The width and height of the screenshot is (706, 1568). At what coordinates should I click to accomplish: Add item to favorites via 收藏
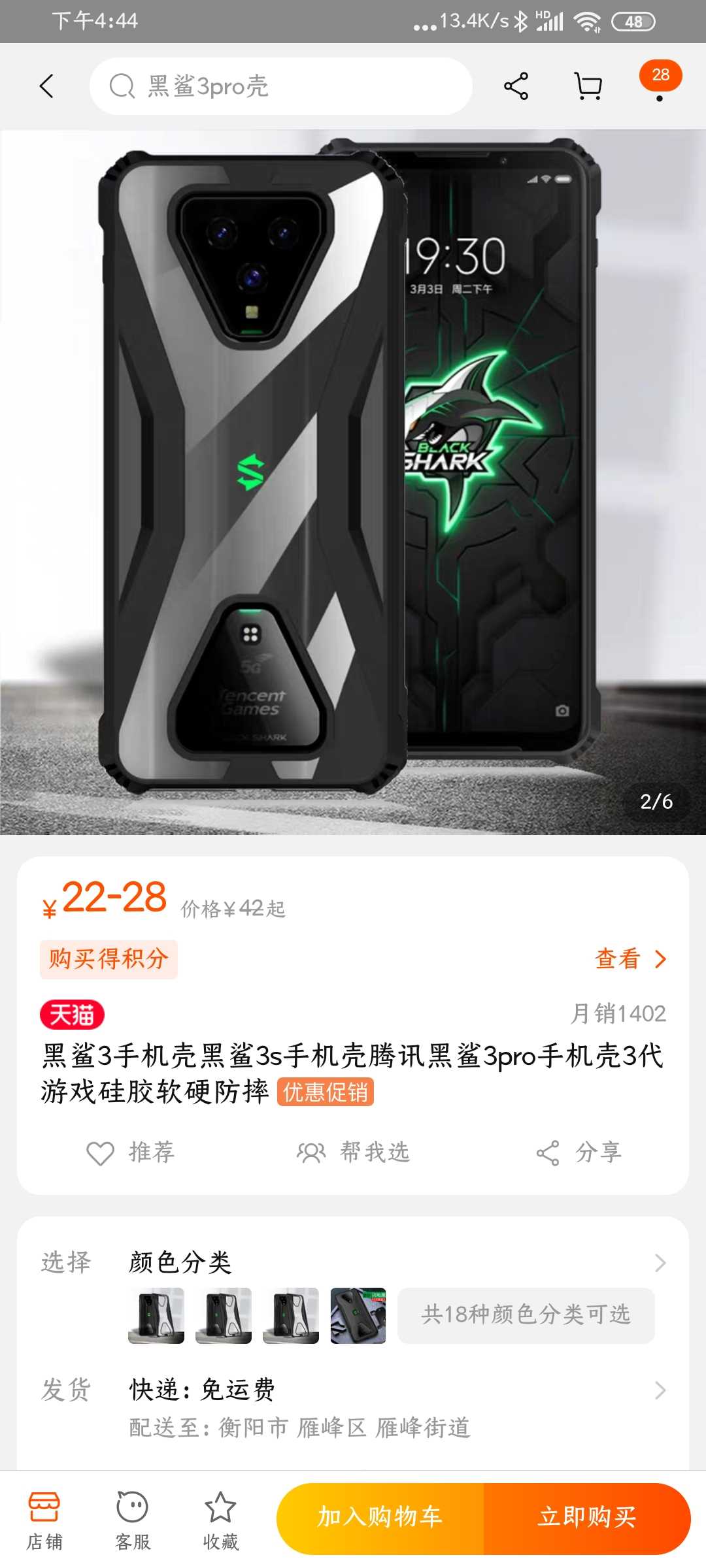point(220,1521)
